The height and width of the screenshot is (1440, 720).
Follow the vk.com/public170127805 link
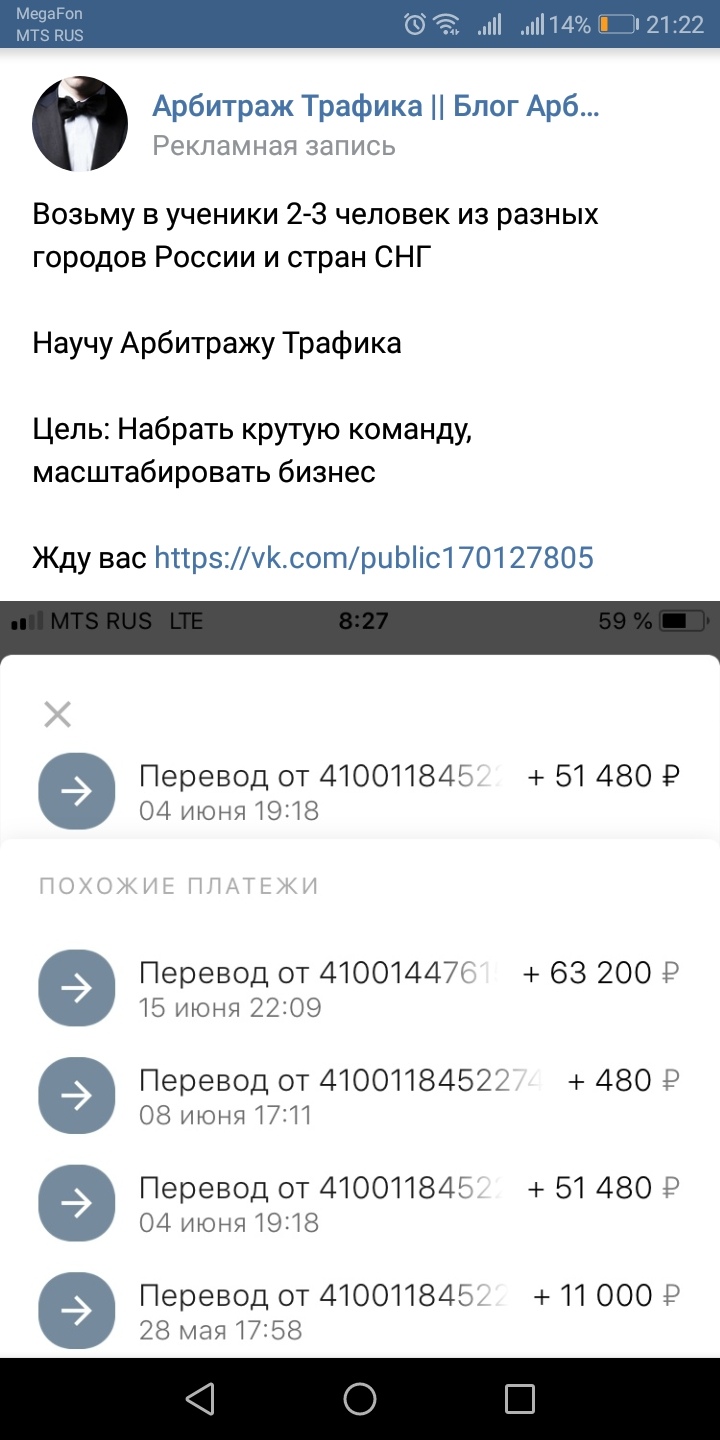(x=374, y=557)
